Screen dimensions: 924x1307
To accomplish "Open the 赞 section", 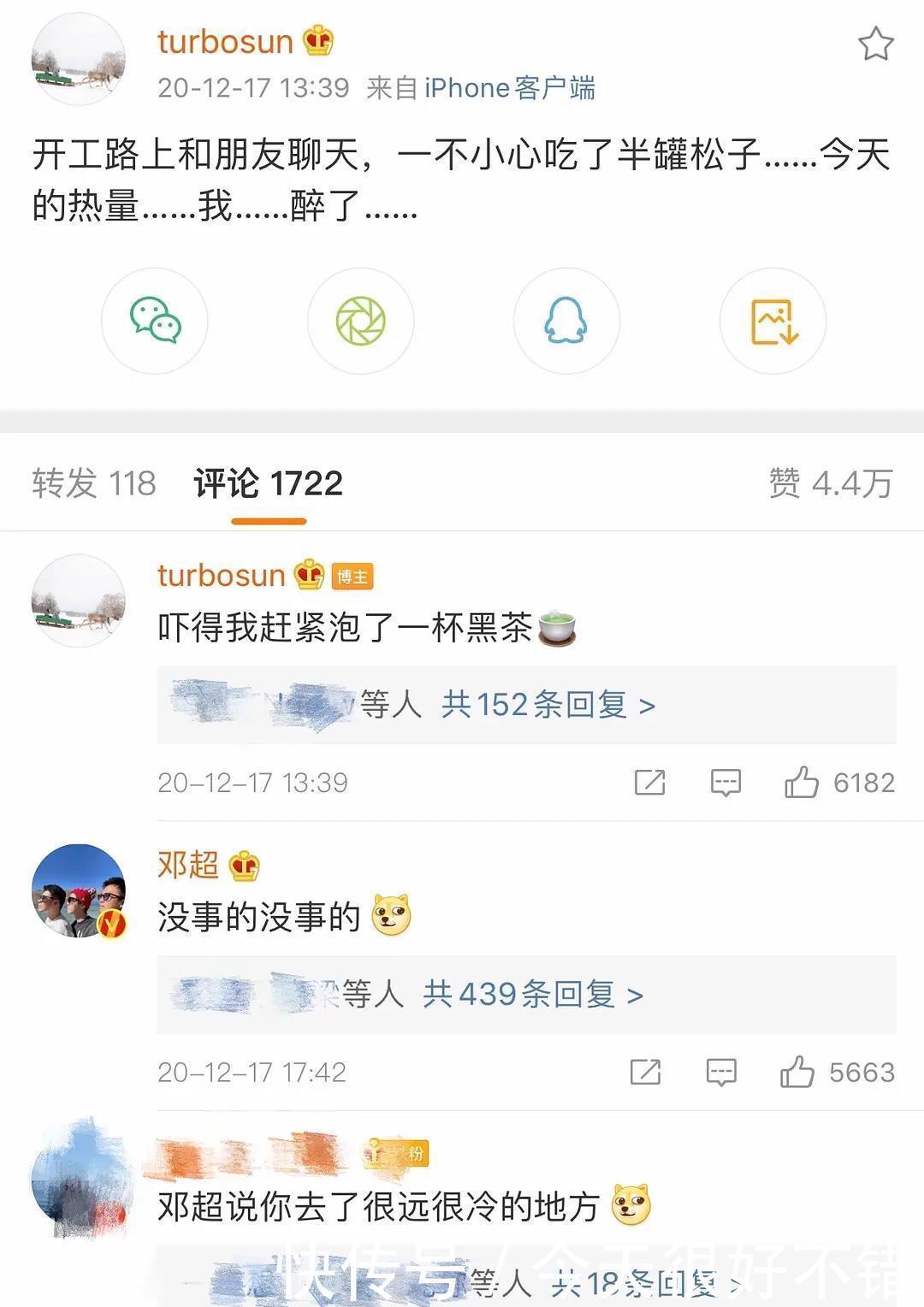I will (x=830, y=483).
